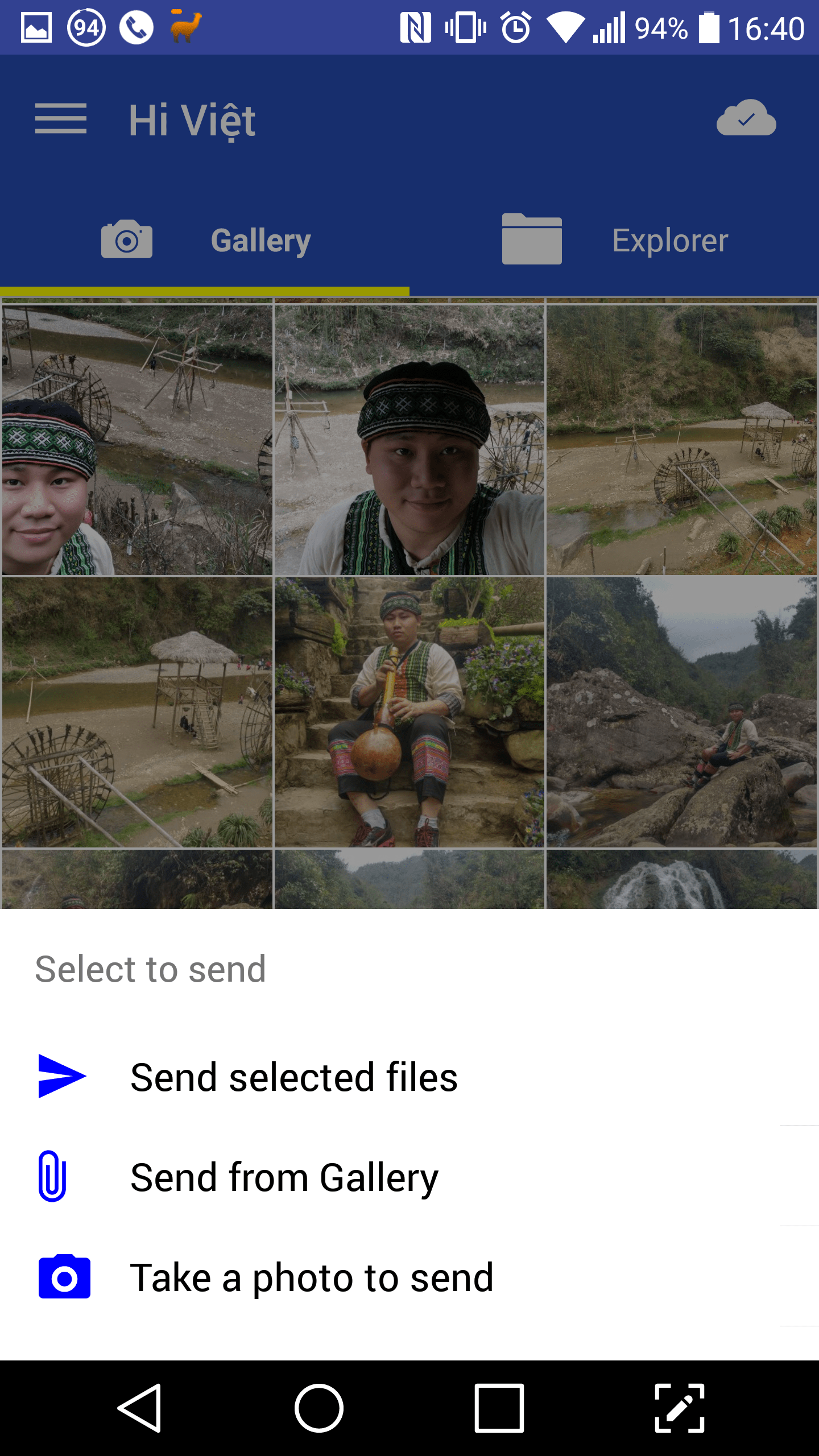Tap Take a photo to send
The width and height of the screenshot is (819, 1456).
312,1278
